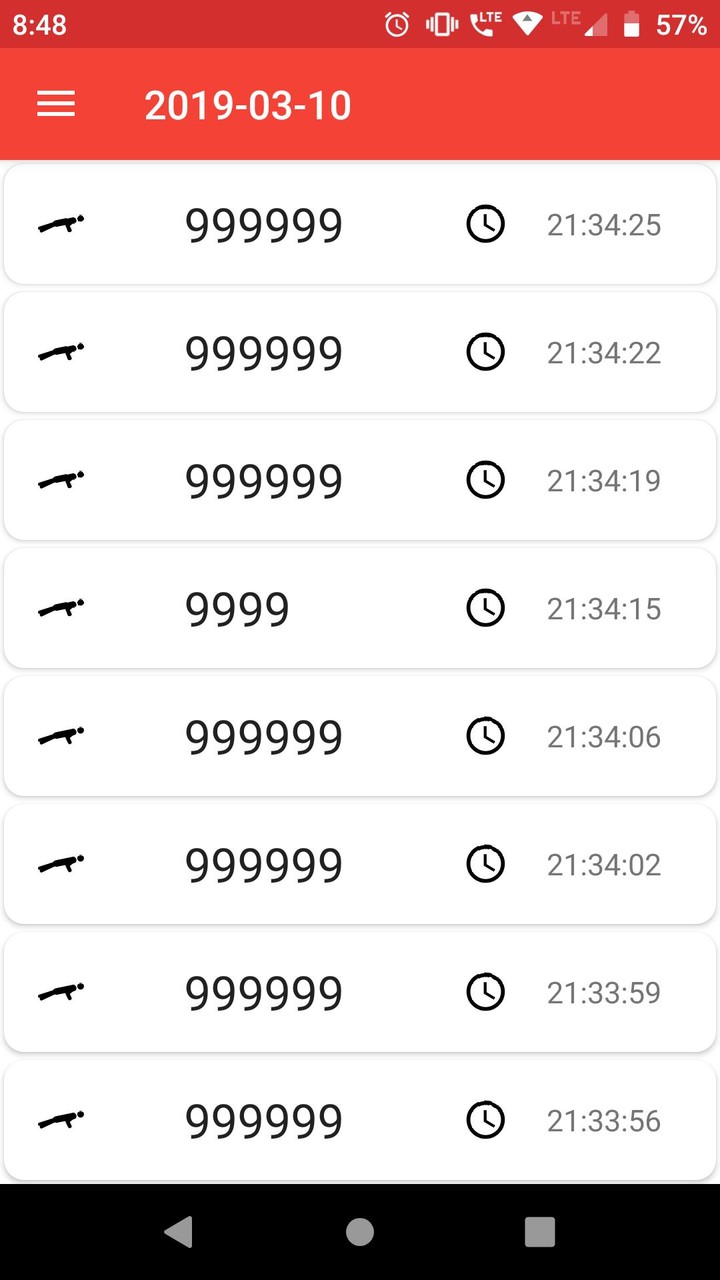Click the clock icon next to 21:34:02

[485, 864]
